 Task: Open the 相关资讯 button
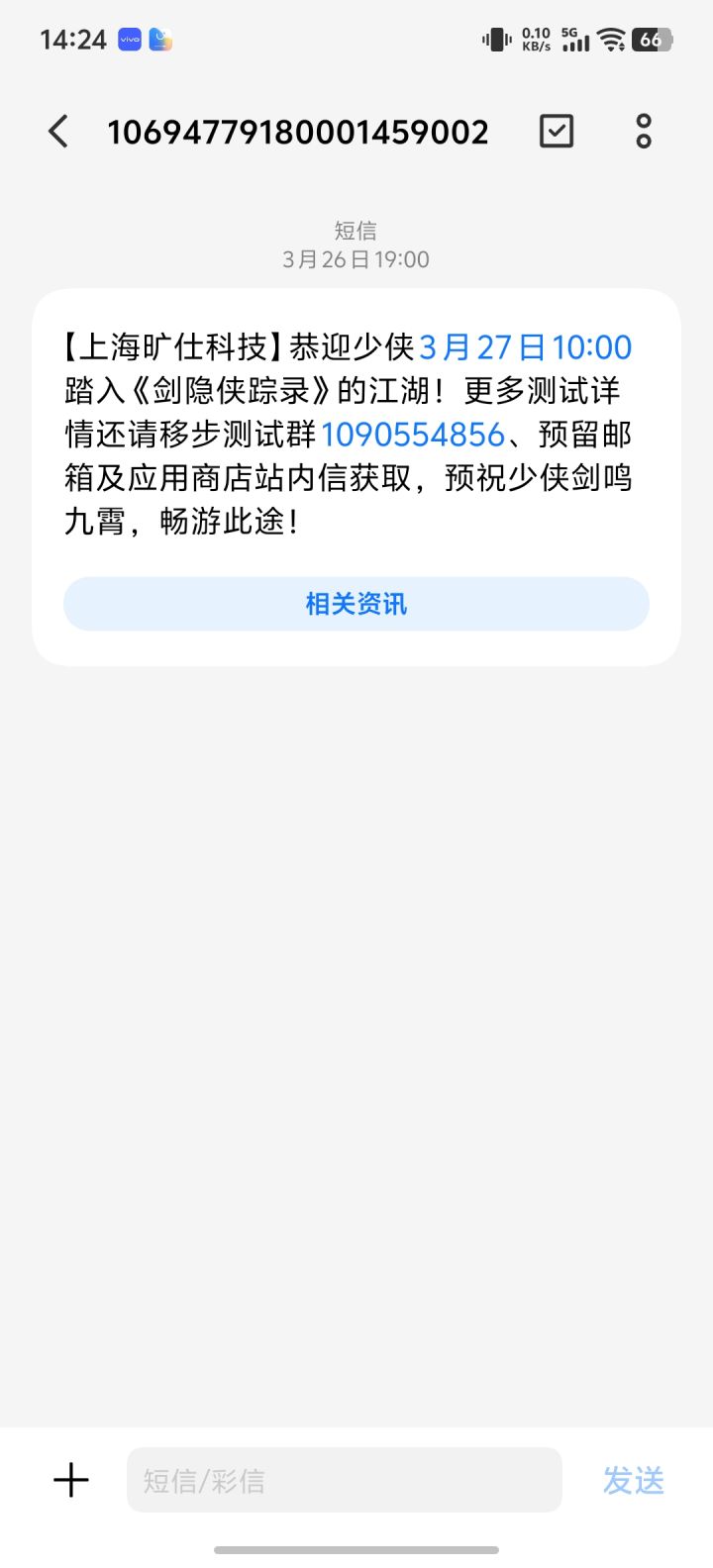pos(356,604)
